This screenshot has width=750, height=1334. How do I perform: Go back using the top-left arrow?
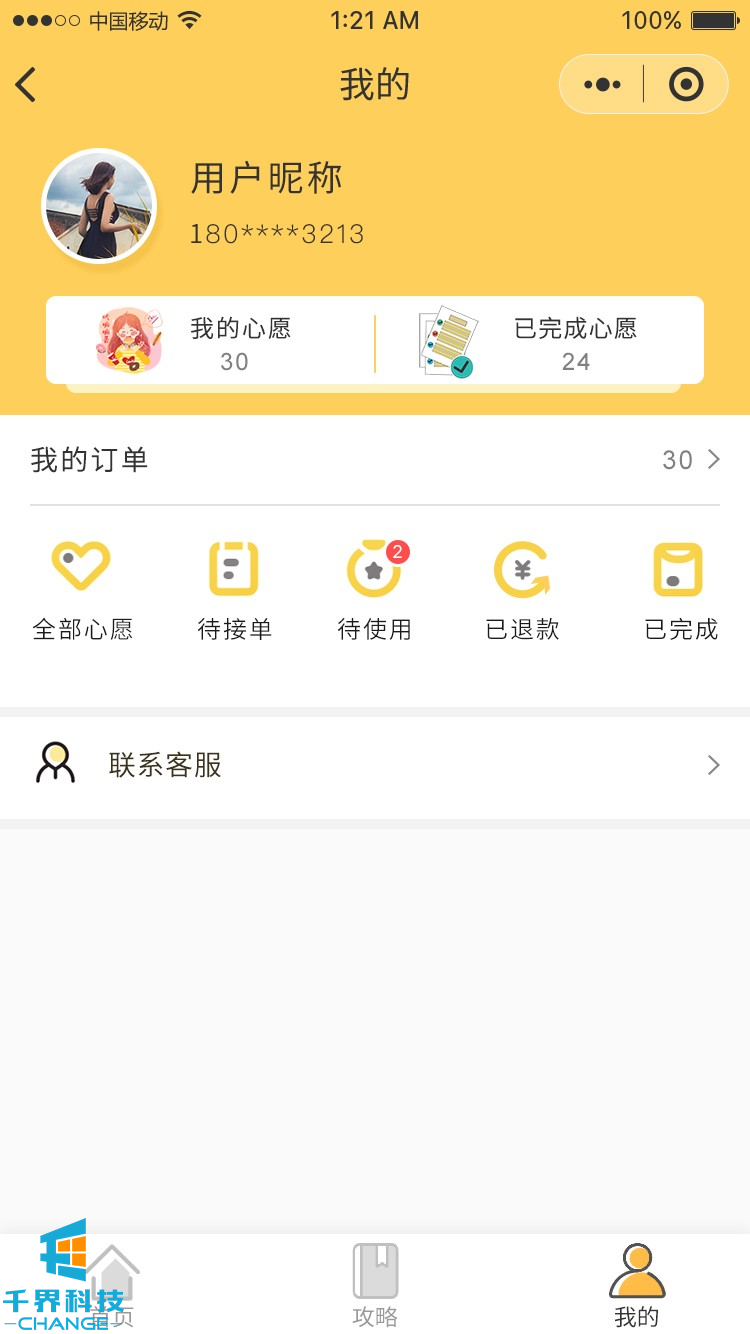click(x=27, y=85)
